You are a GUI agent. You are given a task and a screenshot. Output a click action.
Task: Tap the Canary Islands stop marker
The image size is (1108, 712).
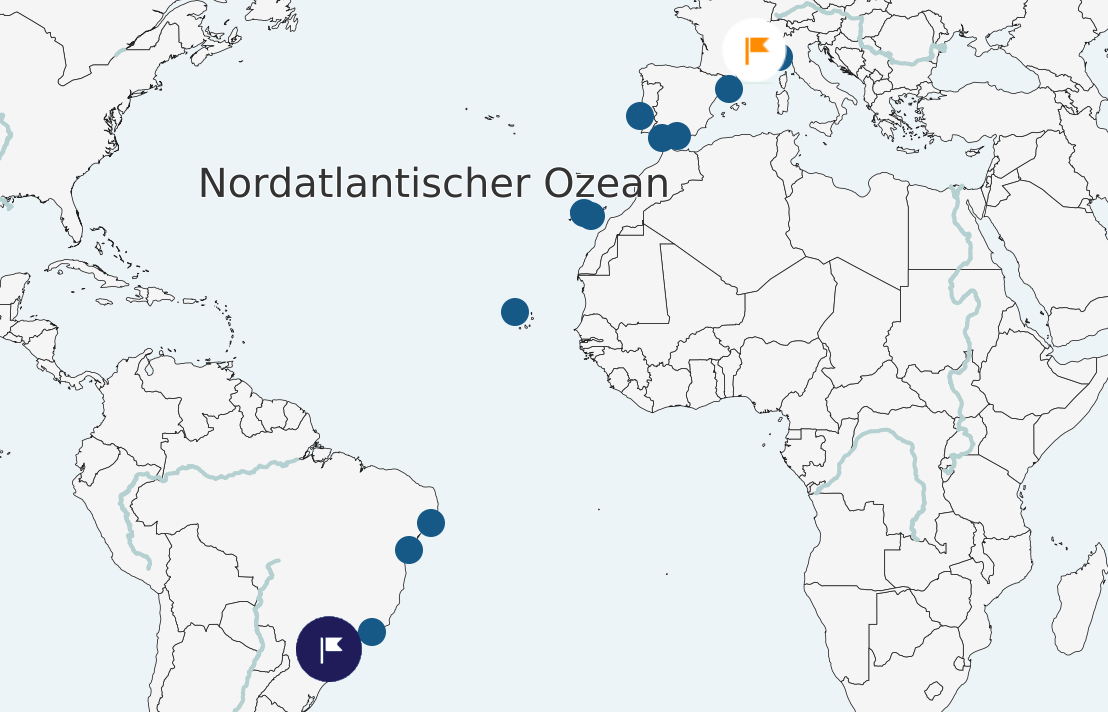tap(588, 214)
